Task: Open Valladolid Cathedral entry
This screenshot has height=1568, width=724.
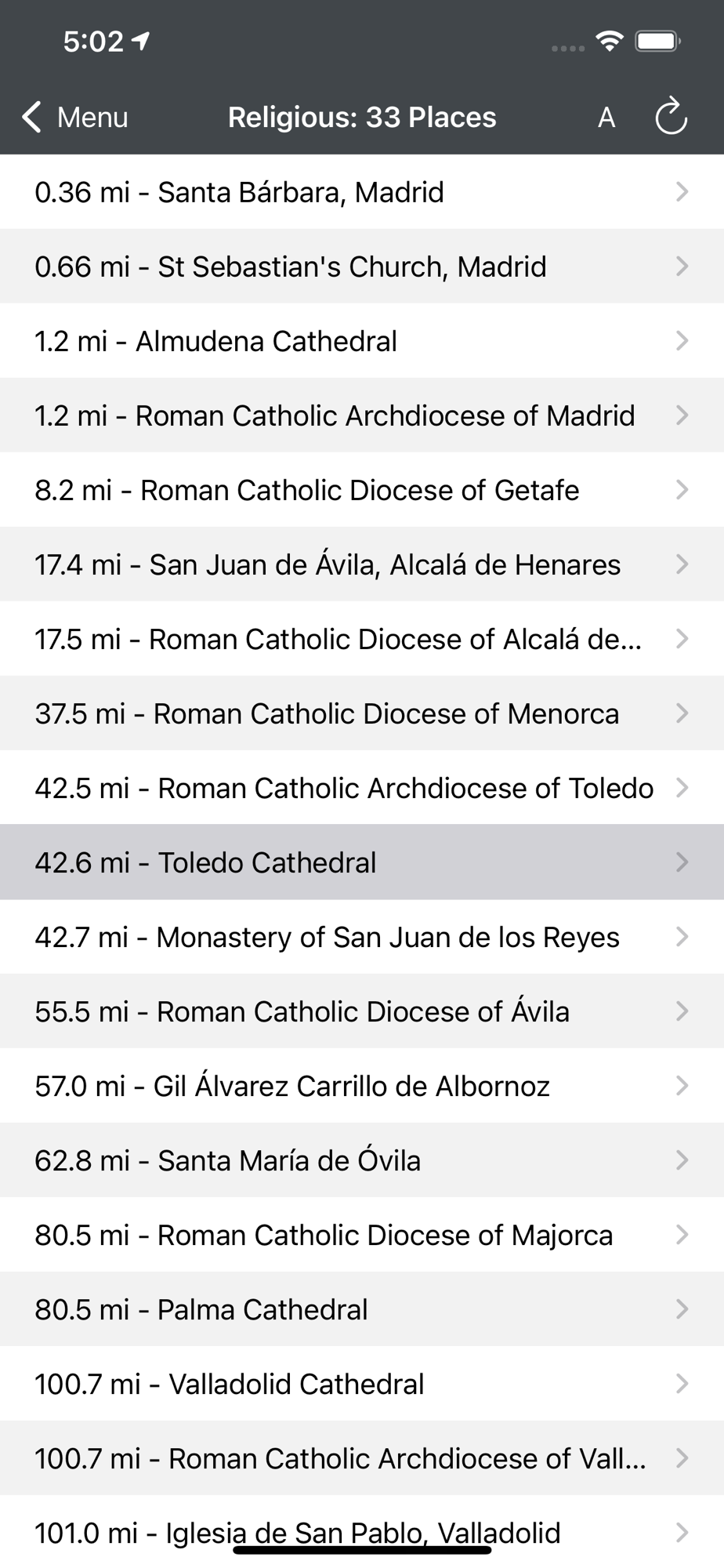Action: point(362,1384)
